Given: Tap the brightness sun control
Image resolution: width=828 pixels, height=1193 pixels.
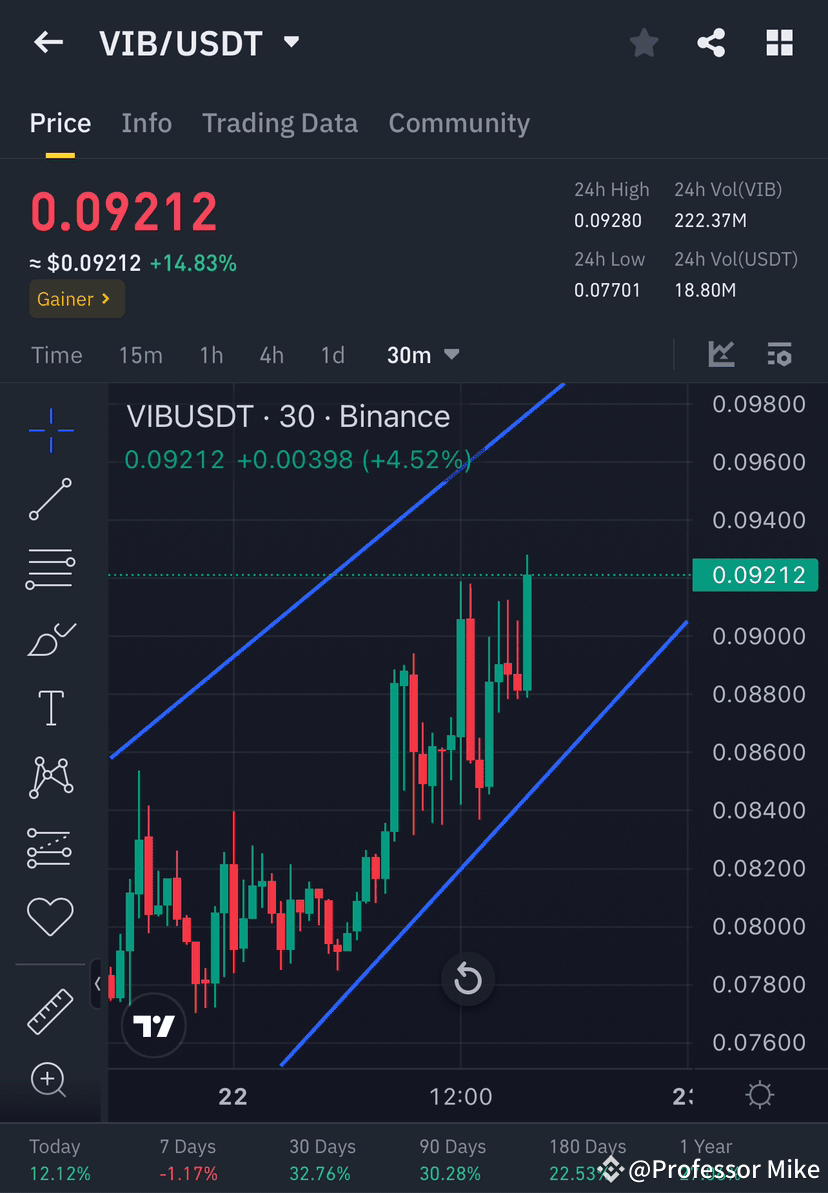Looking at the screenshot, I should point(759,1095).
